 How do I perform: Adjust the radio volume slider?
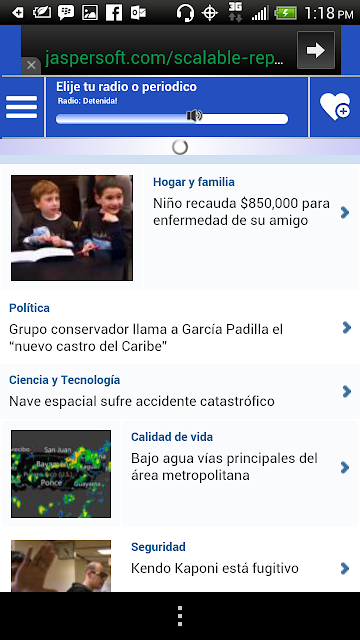172,119
